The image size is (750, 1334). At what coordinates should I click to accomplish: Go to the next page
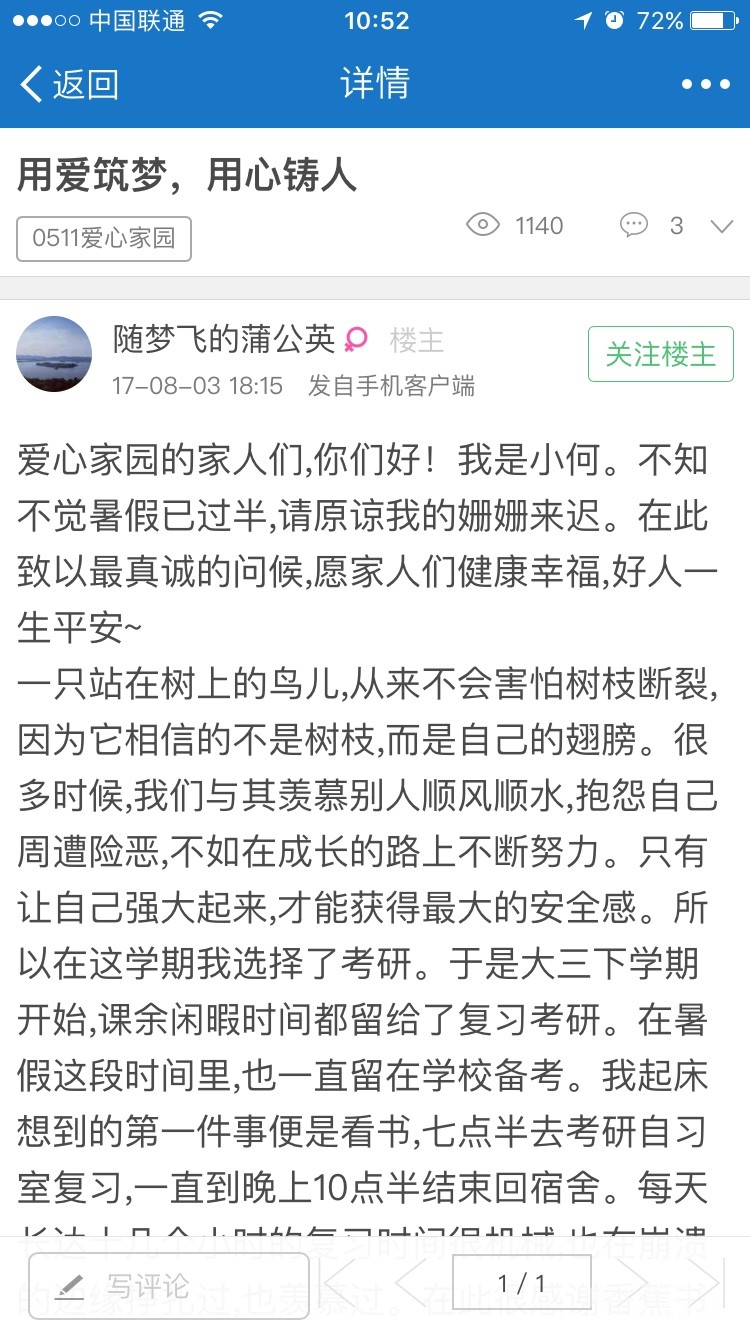[x=632, y=1283]
